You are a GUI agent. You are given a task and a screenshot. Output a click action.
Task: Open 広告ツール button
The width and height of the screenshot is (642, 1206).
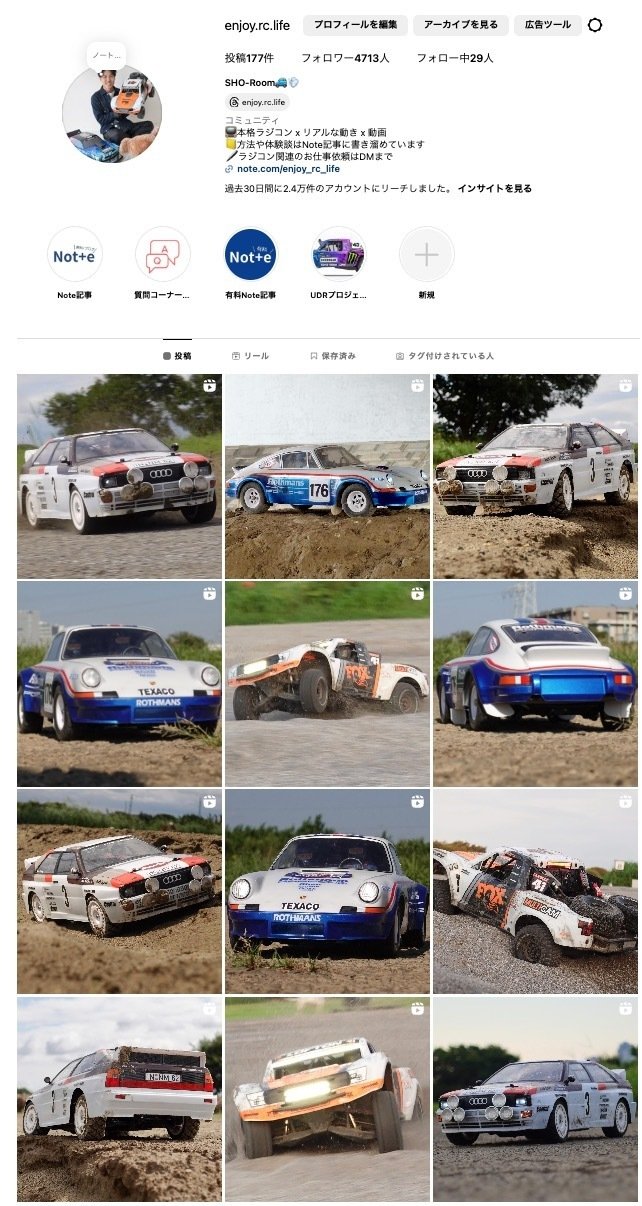click(x=547, y=25)
